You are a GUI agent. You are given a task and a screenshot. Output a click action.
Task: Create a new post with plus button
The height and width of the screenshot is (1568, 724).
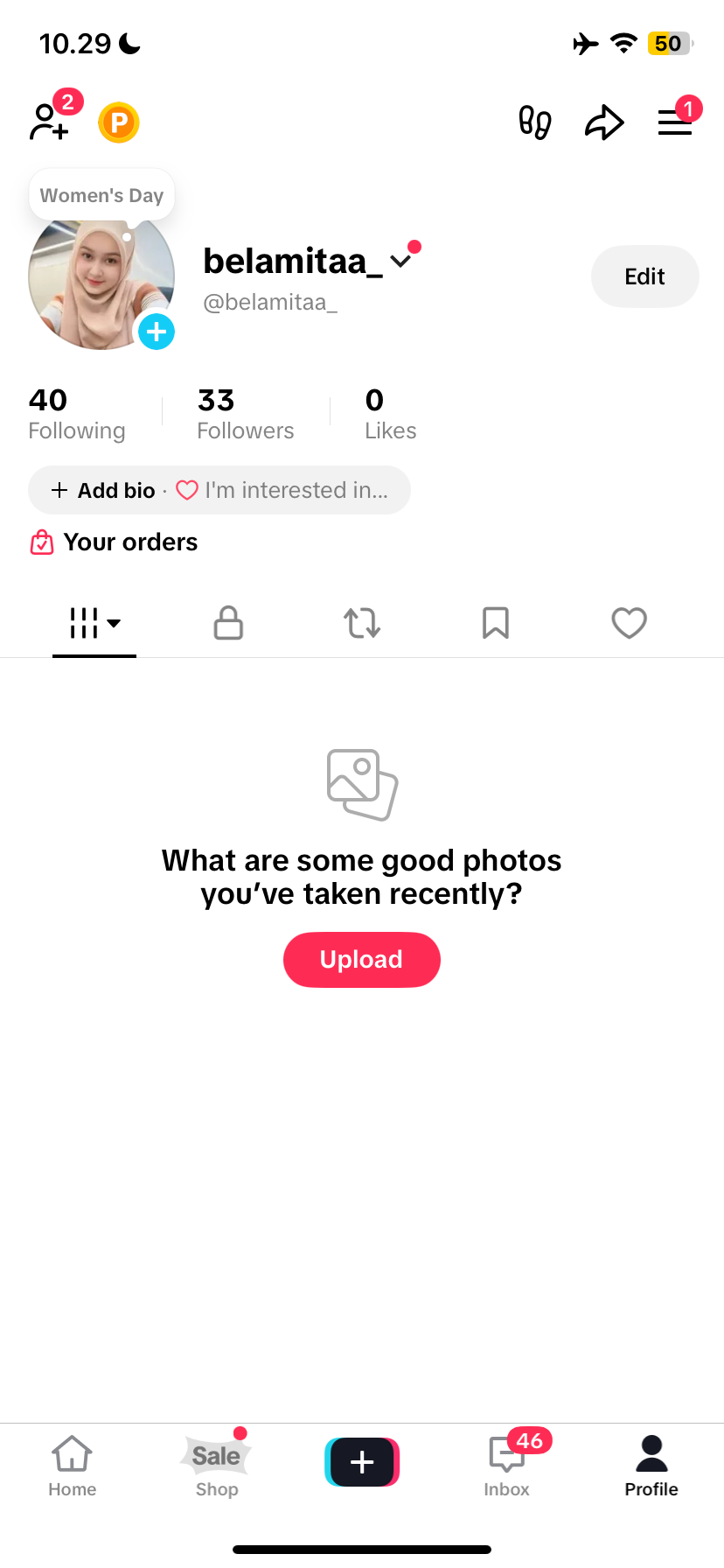click(362, 1462)
